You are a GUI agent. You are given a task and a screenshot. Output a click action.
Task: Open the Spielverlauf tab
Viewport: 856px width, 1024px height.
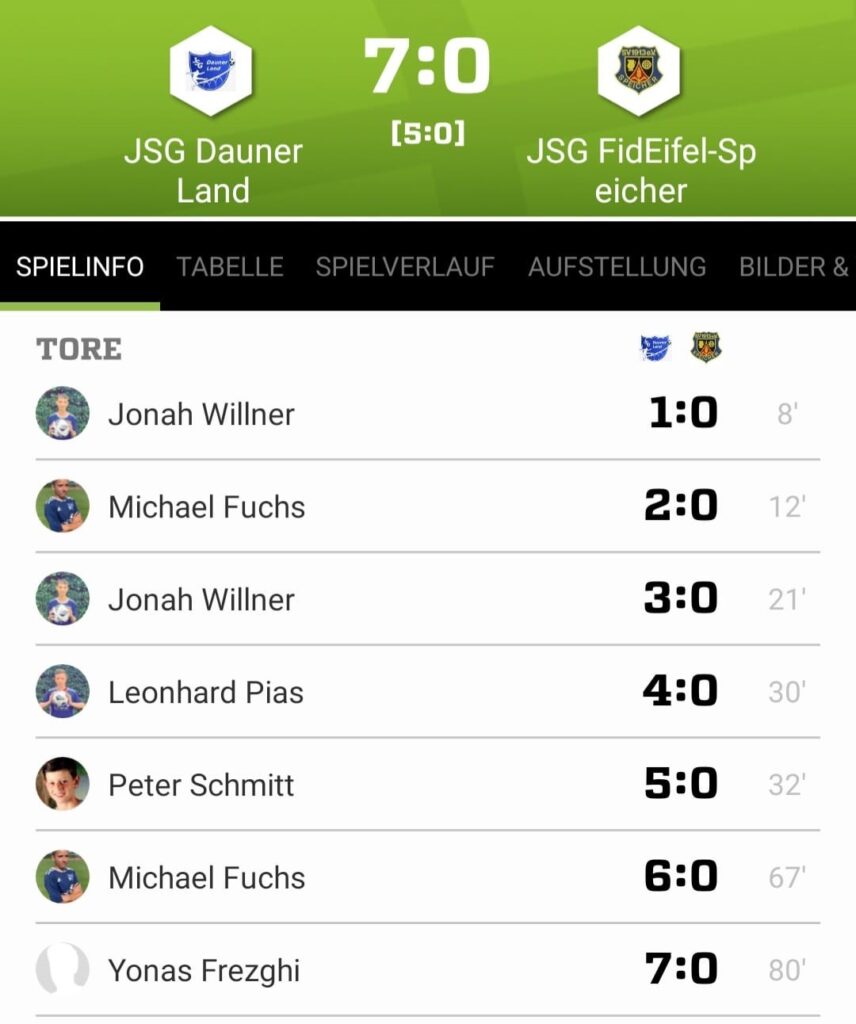tap(405, 267)
